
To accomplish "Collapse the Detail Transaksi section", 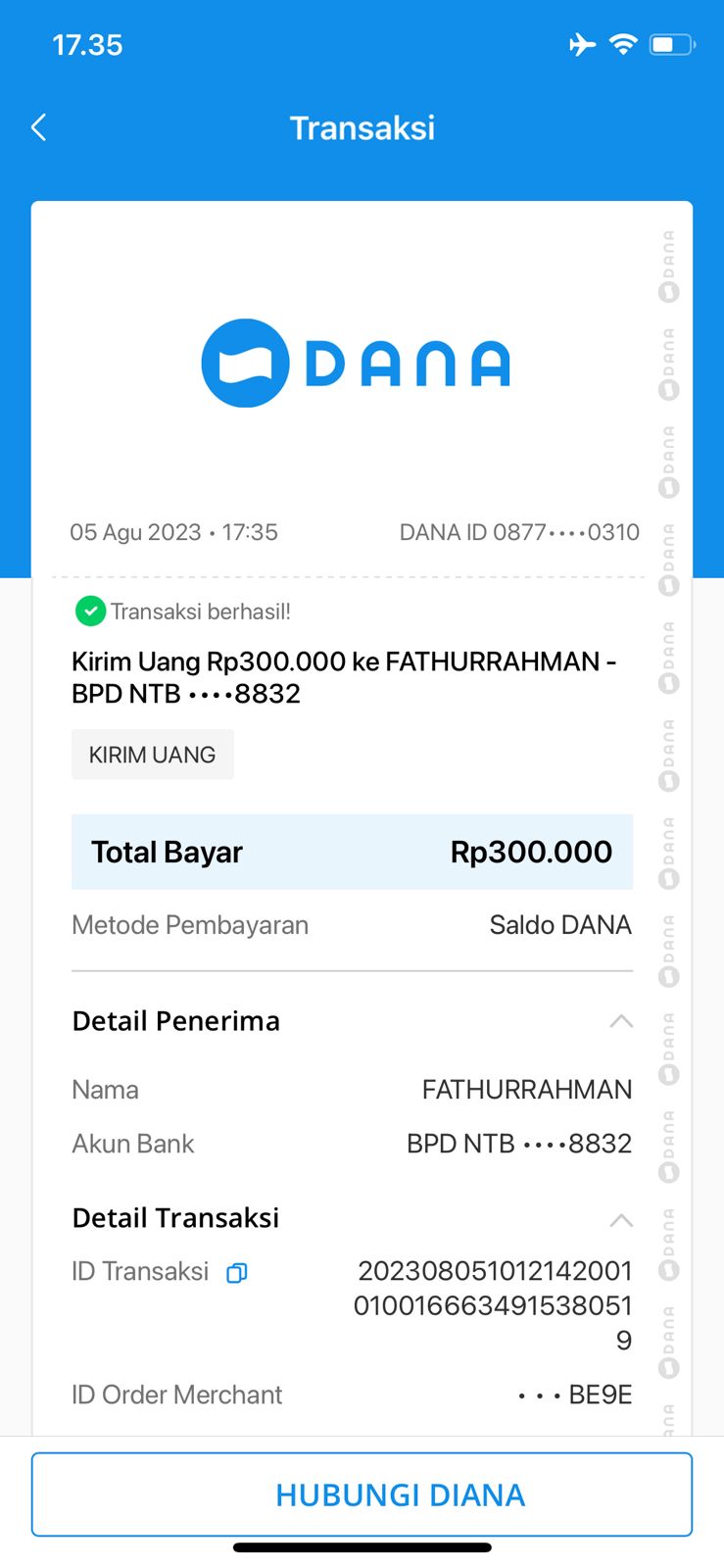I will pyautogui.click(x=620, y=1220).
